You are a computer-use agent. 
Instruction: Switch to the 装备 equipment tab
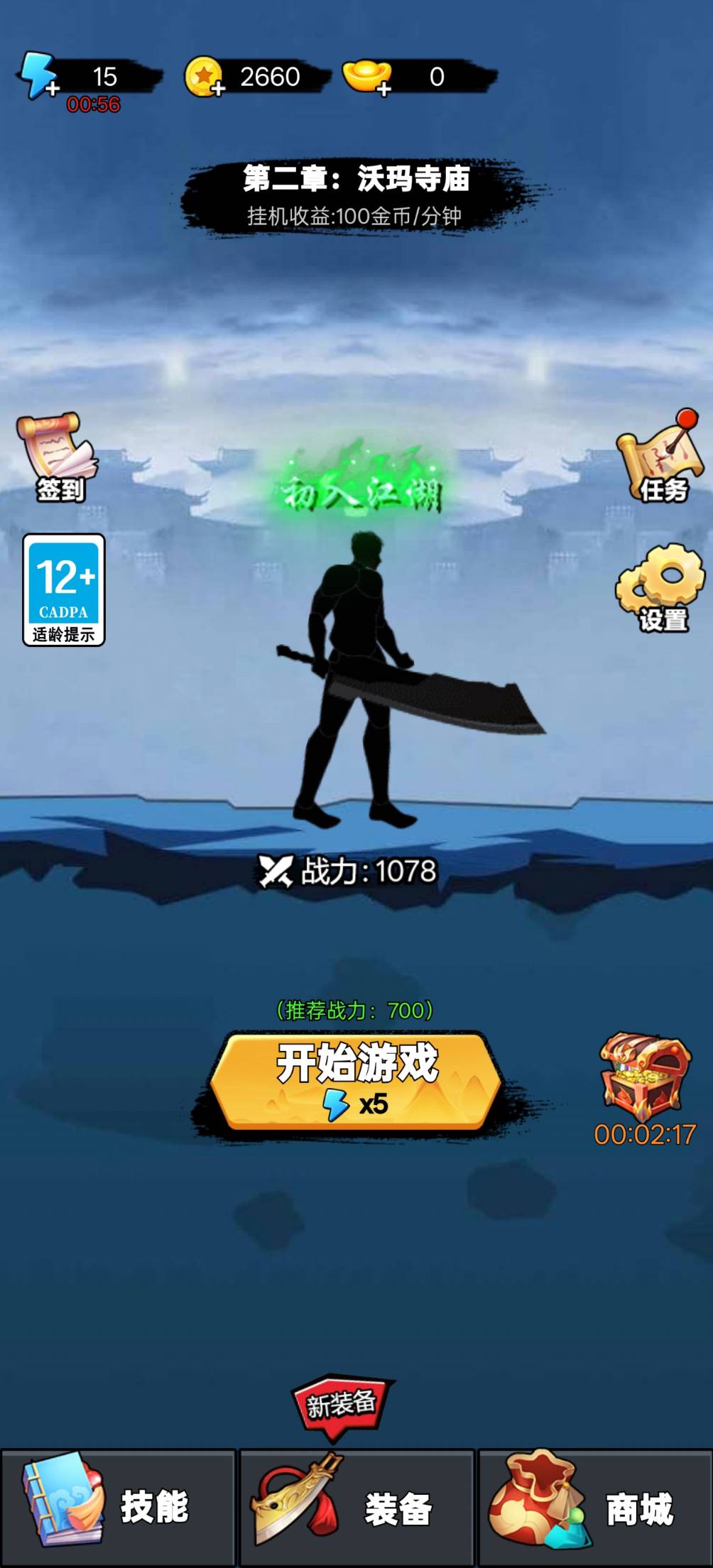coord(357,1507)
